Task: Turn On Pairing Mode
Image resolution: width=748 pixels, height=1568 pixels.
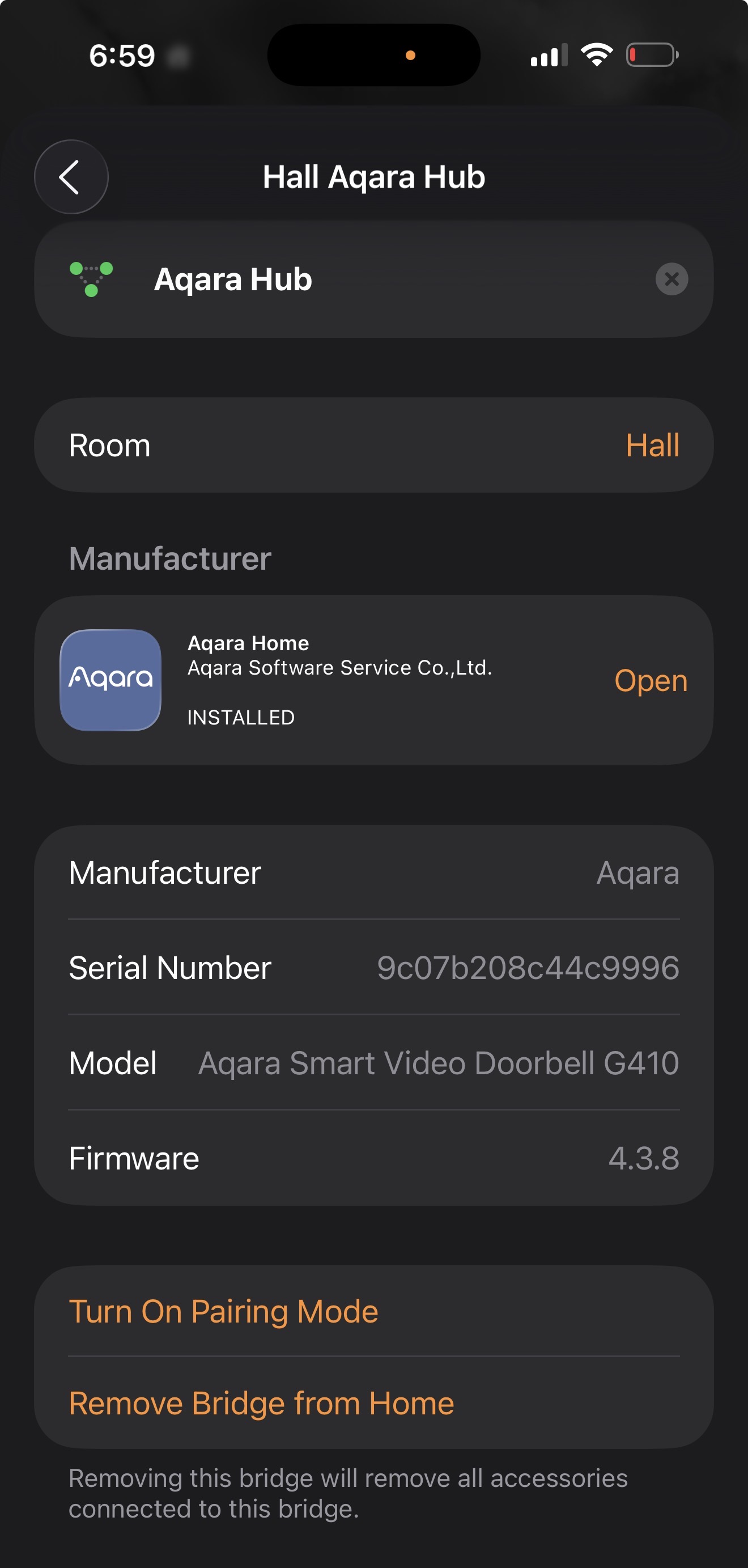Action: [x=223, y=1311]
